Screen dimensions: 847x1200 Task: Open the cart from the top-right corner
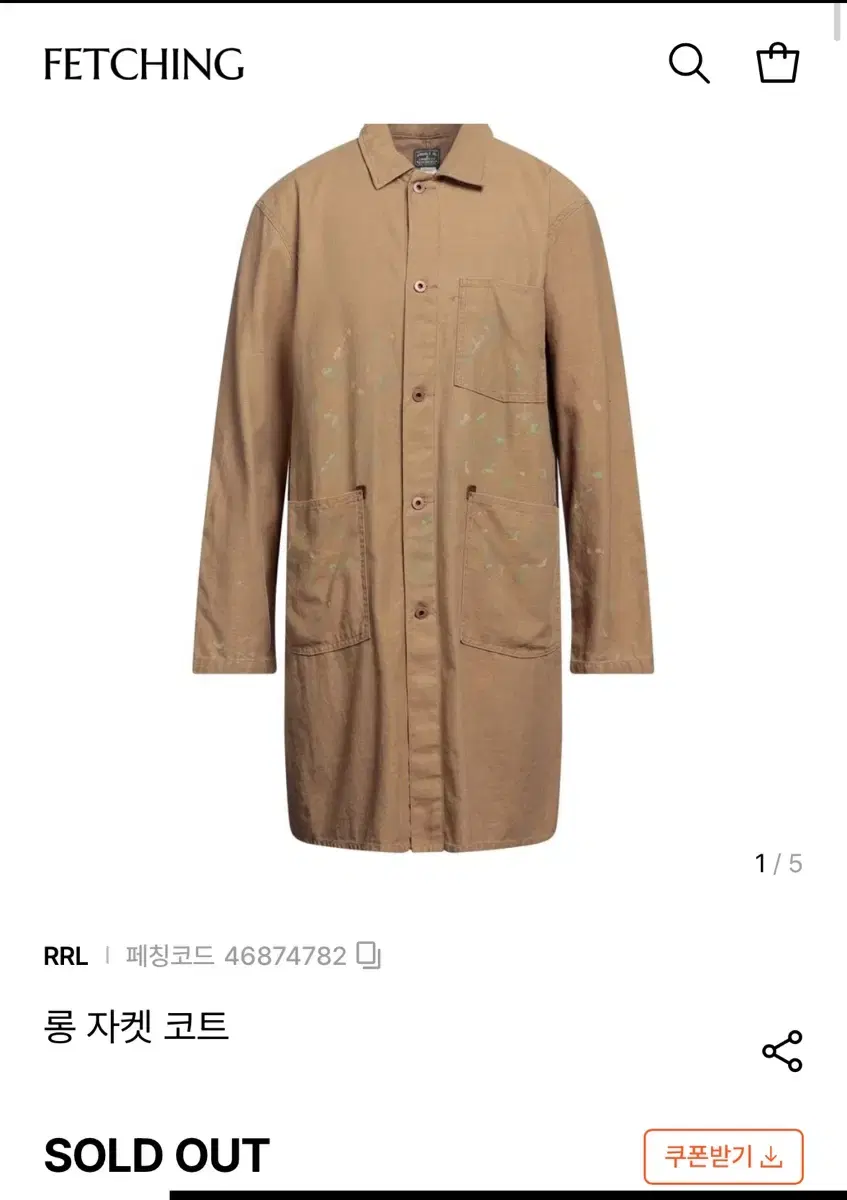pyautogui.click(x=778, y=63)
